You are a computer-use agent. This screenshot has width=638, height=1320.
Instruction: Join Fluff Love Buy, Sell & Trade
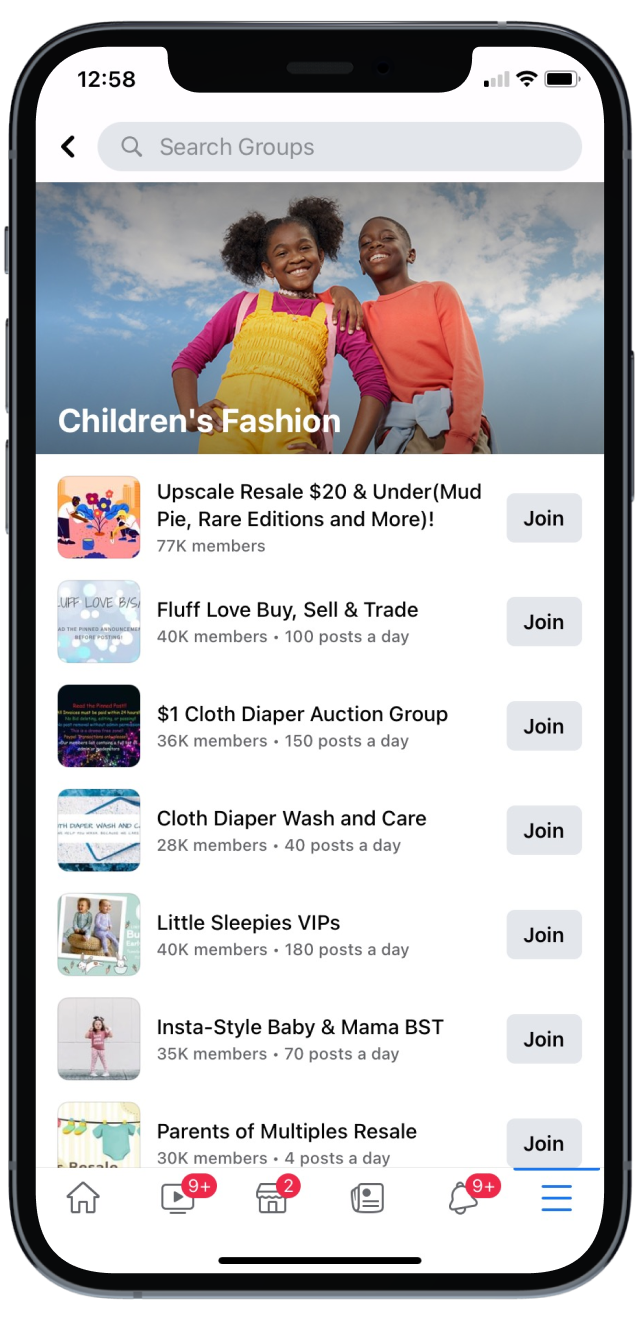[x=543, y=622]
